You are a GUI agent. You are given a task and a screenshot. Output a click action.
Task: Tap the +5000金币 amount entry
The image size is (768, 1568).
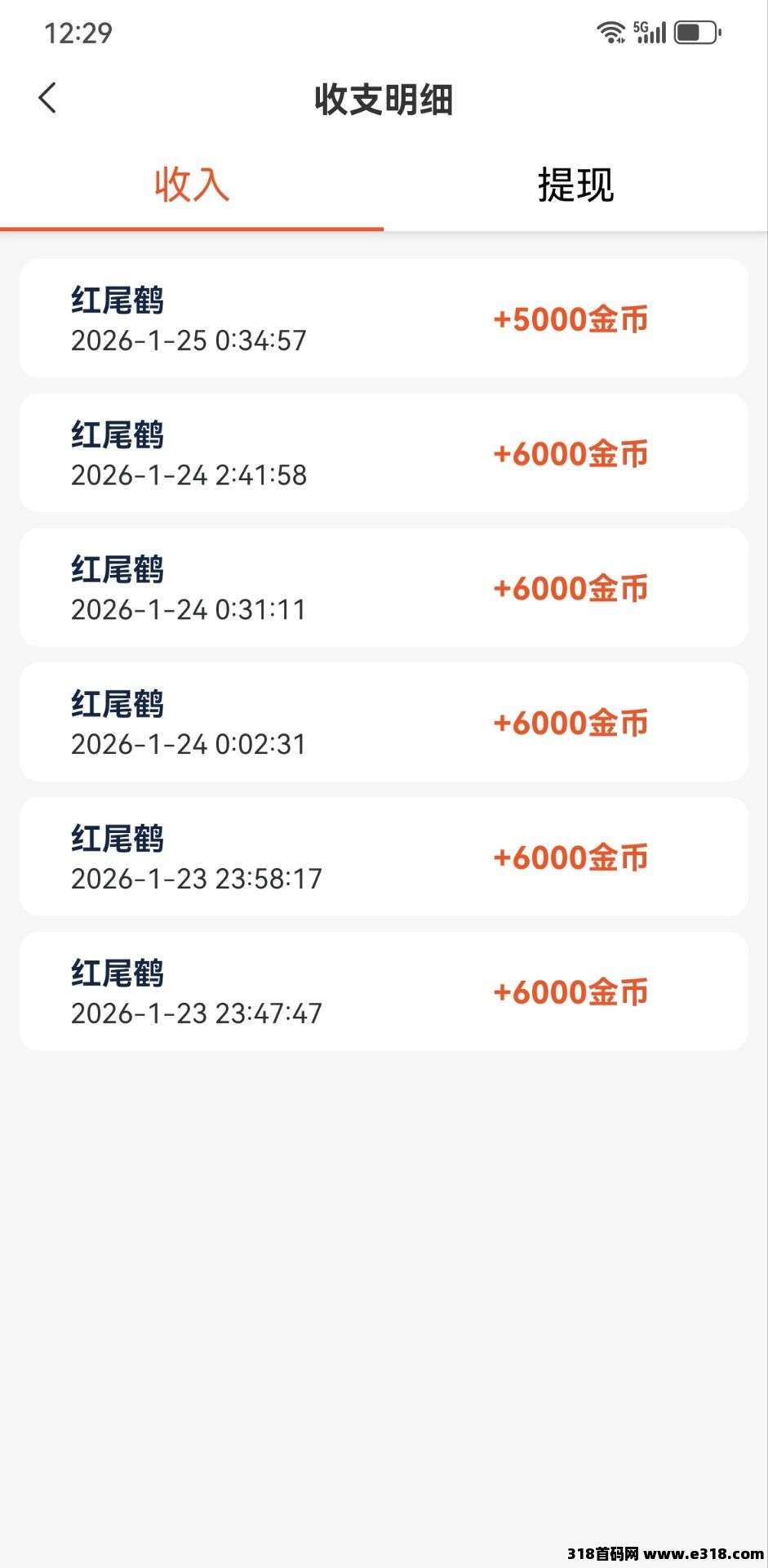[570, 319]
